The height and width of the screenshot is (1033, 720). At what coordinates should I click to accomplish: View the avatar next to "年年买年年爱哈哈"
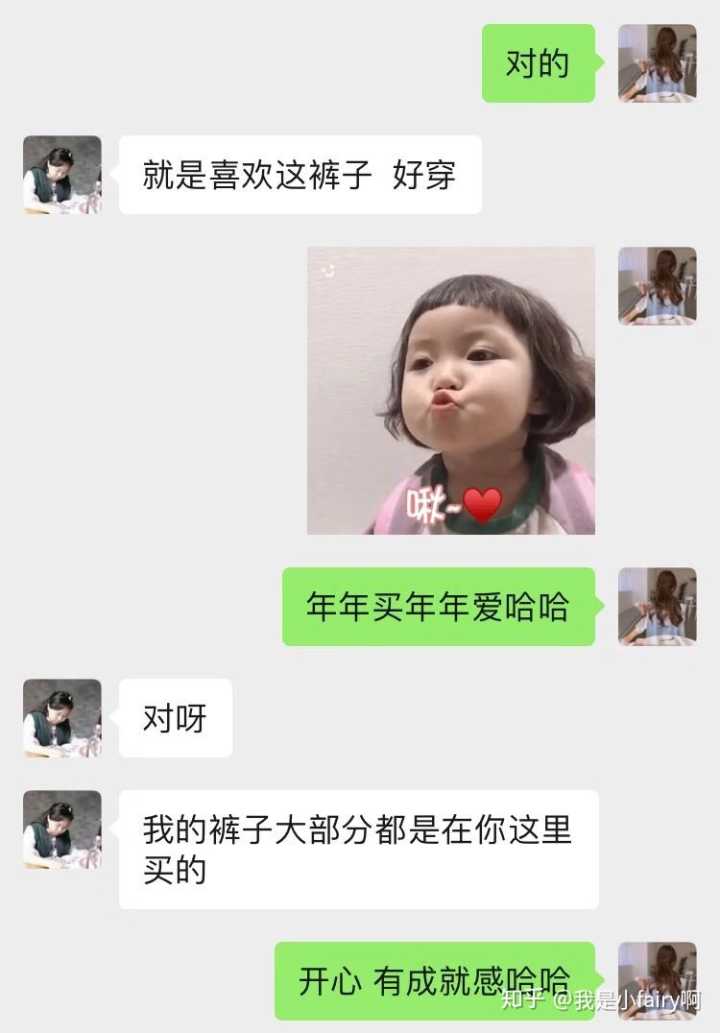click(x=657, y=606)
